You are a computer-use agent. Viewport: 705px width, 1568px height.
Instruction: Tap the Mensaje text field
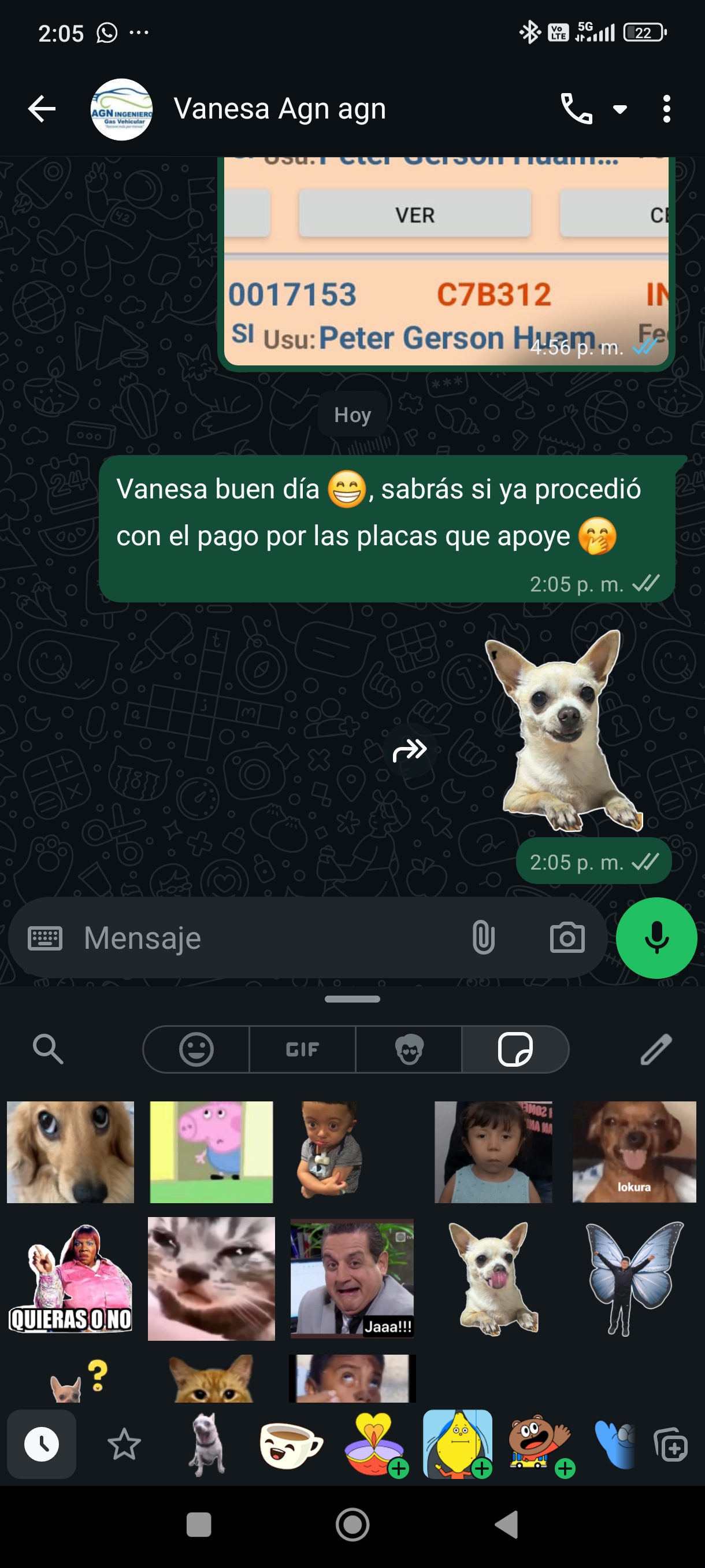pos(268,938)
